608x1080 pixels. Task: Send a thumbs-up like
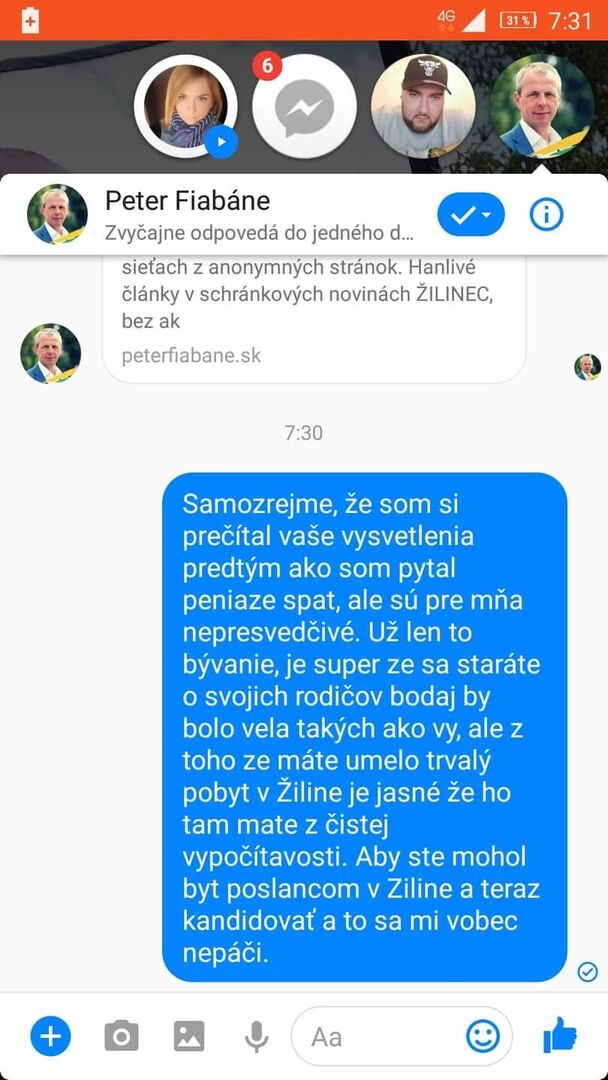[560, 1035]
